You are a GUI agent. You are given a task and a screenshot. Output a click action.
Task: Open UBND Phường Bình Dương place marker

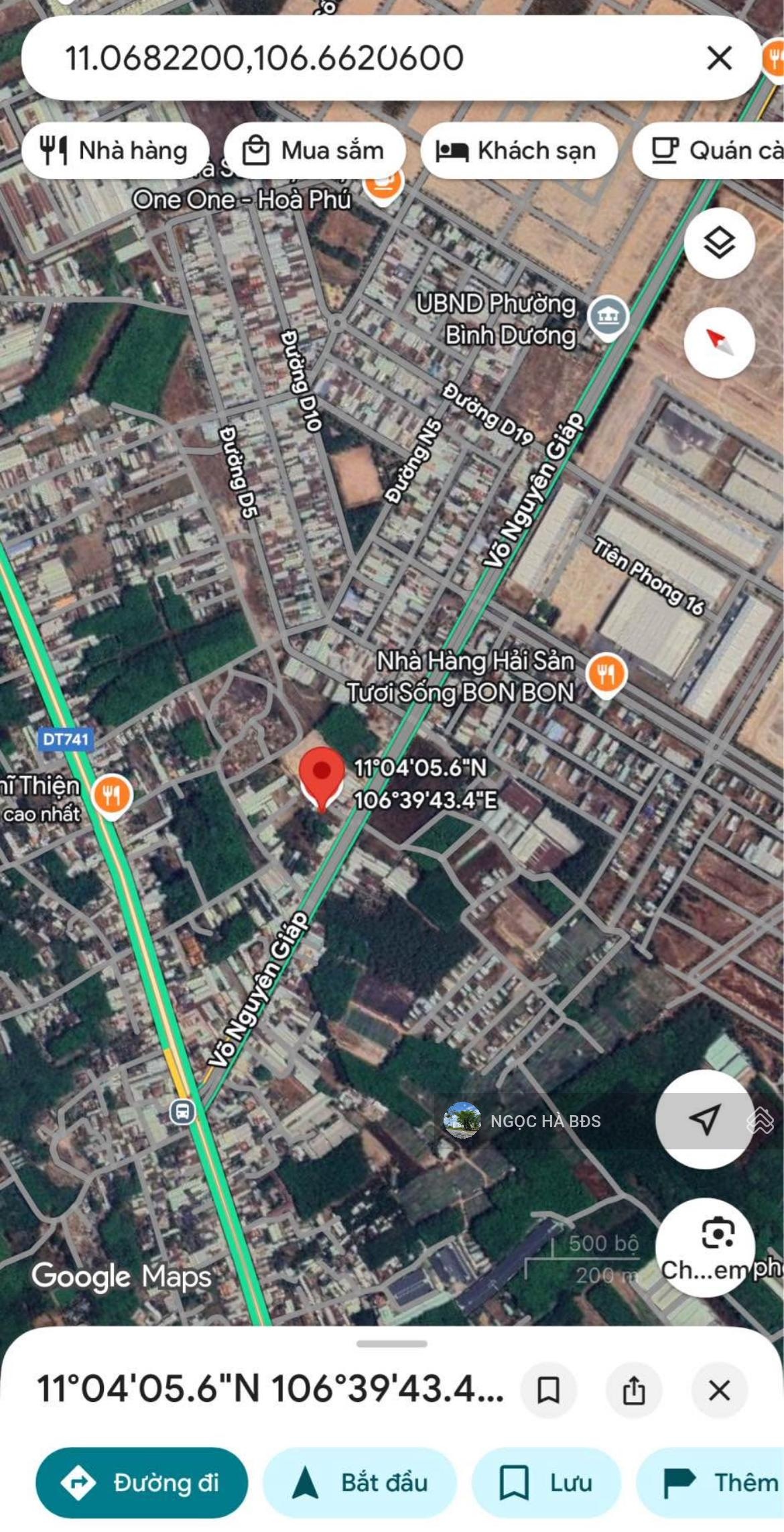tap(608, 316)
